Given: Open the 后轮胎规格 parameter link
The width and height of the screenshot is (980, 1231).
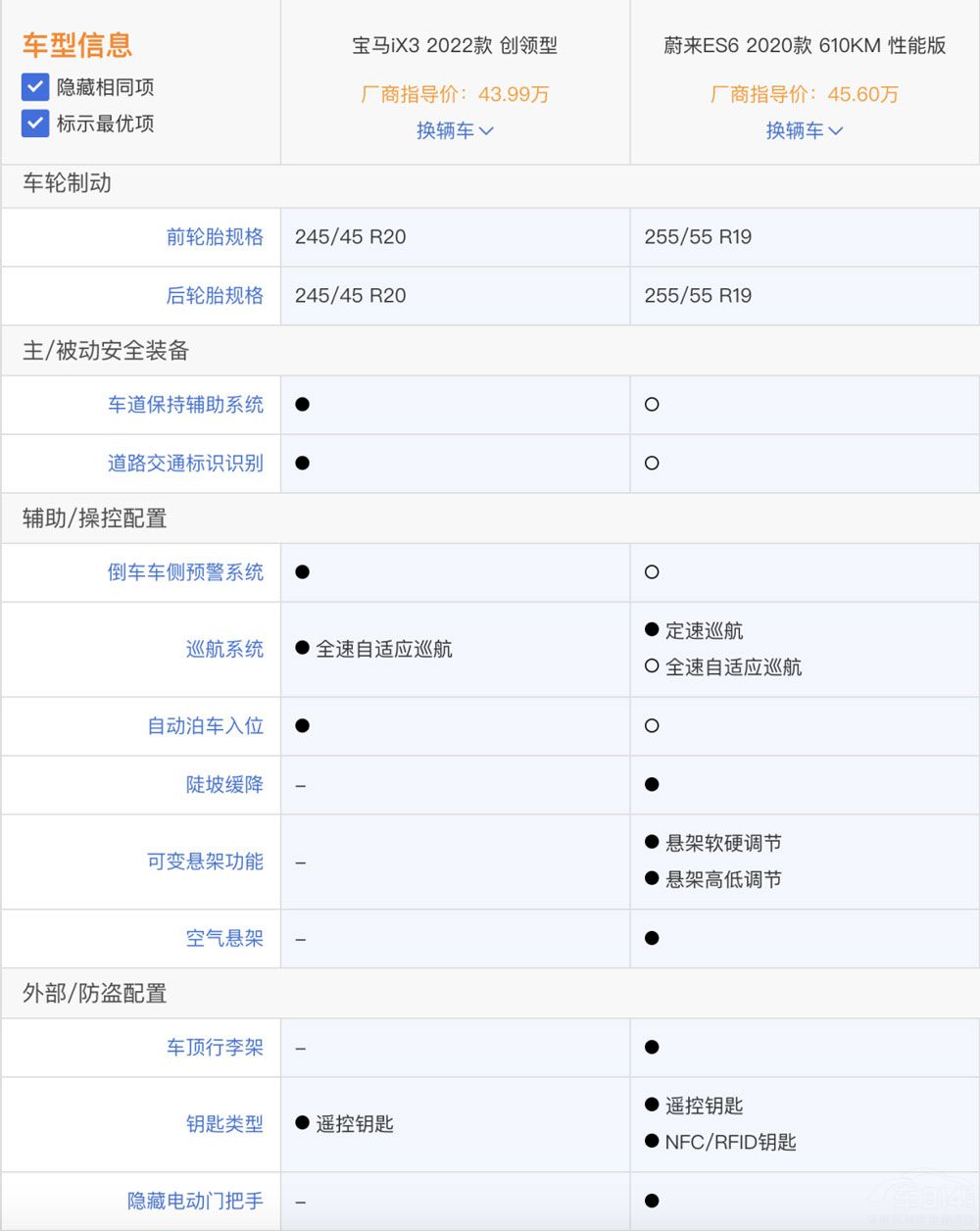Looking at the screenshot, I should [x=215, y=296].
